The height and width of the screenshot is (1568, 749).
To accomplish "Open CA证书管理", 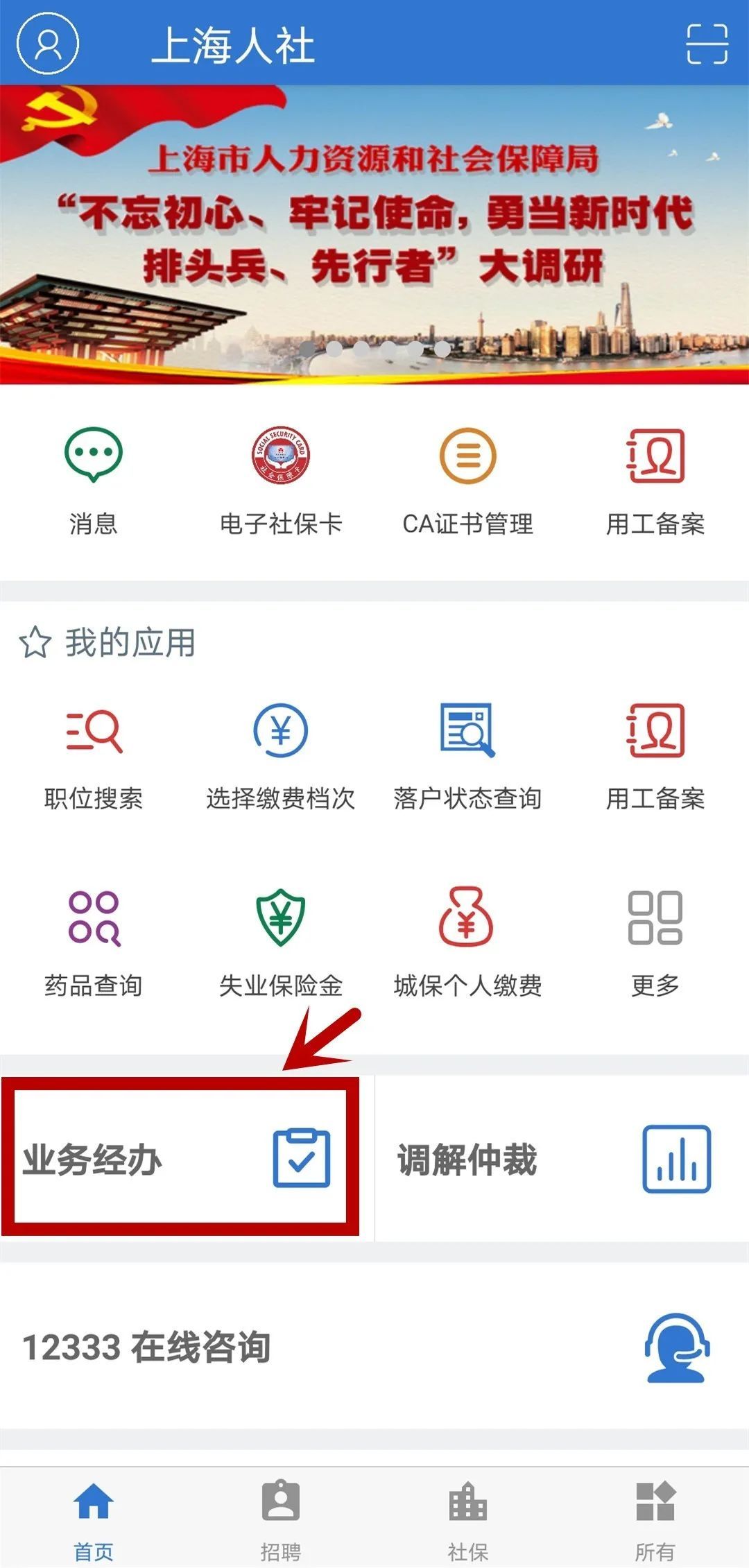I will (468, 480).
